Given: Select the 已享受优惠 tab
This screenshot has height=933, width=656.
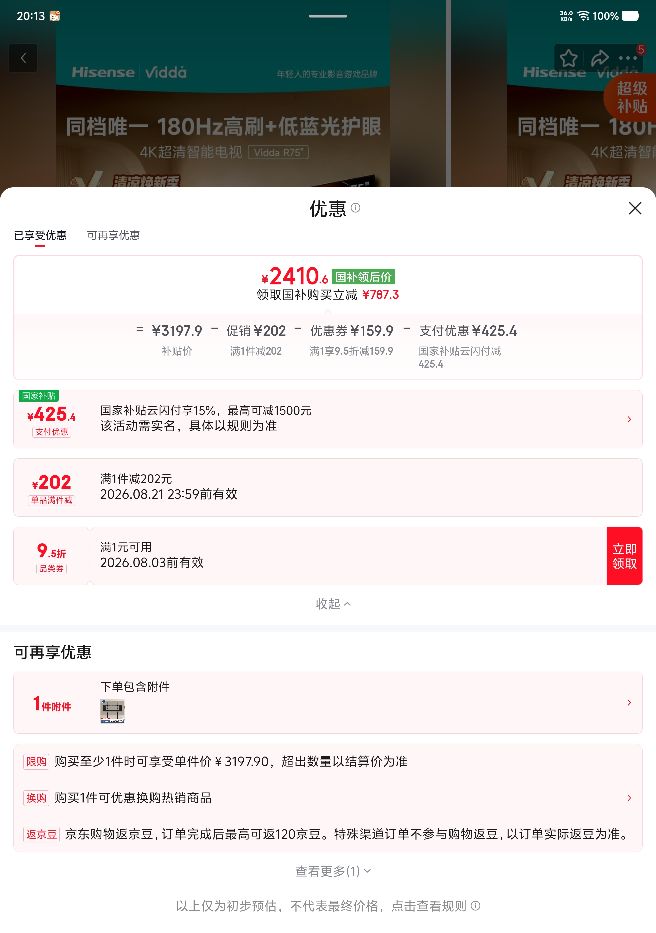Looking at the screenshot, I should [x=40, y=235].
